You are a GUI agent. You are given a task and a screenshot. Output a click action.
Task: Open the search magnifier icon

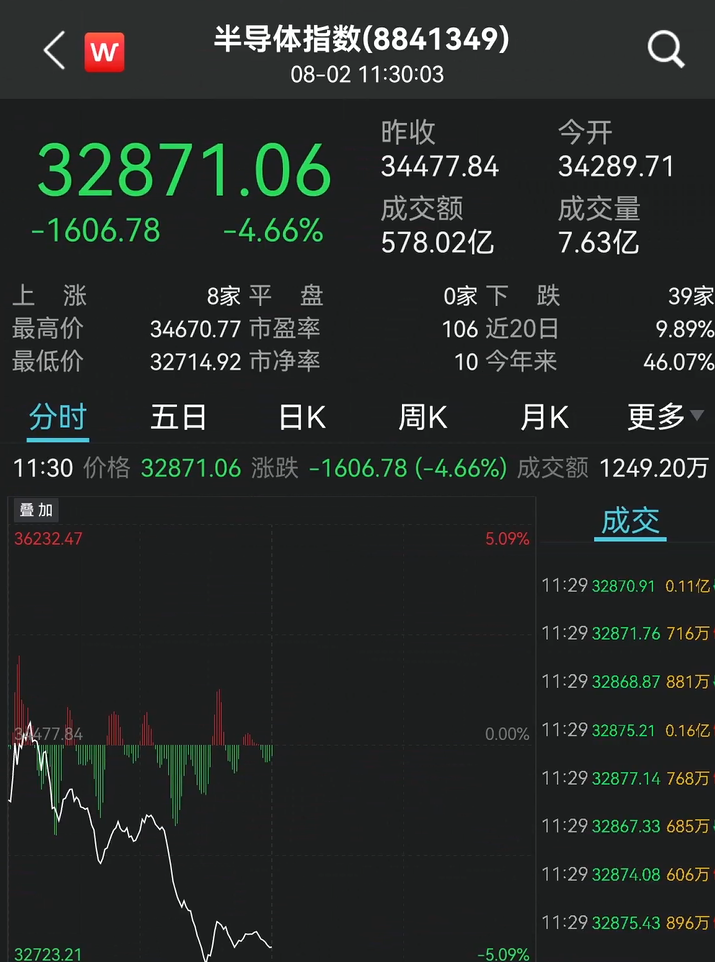click(665, 48)
